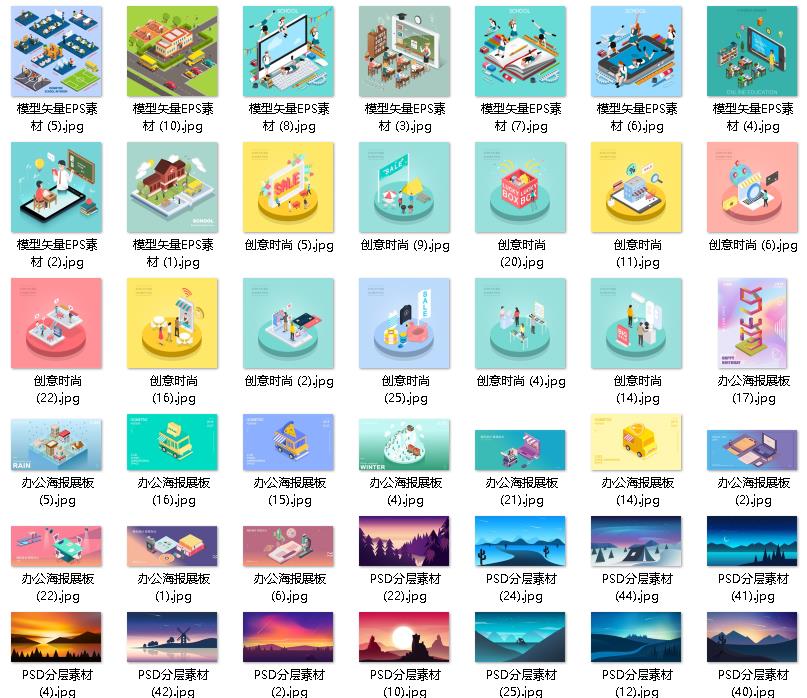Select the 创意时尚 (20).jpg file
Image resolution: width=807 pixels, height=698 pixels.
tap(522, 186)
